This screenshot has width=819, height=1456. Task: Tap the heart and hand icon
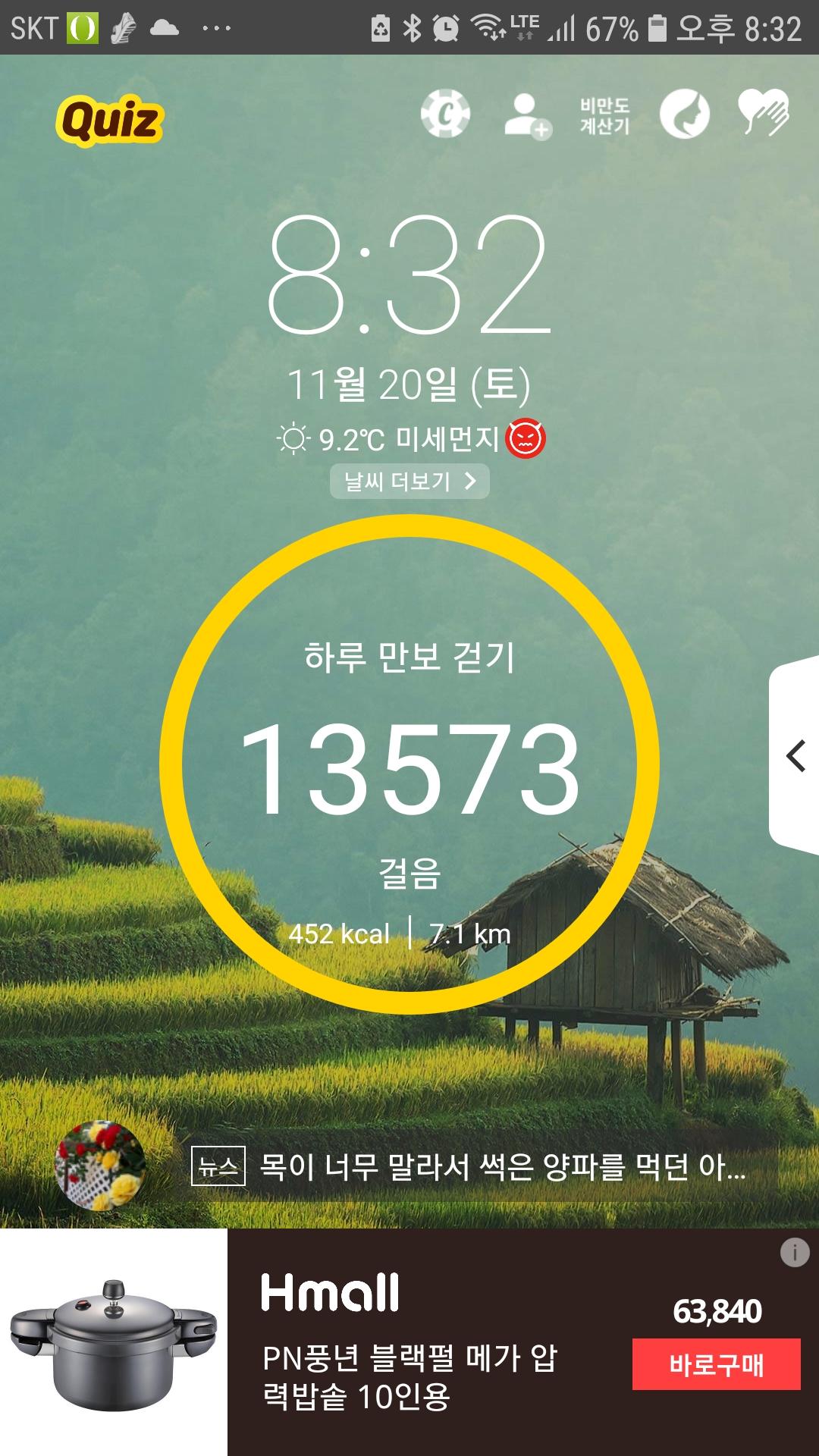(764, 114)
